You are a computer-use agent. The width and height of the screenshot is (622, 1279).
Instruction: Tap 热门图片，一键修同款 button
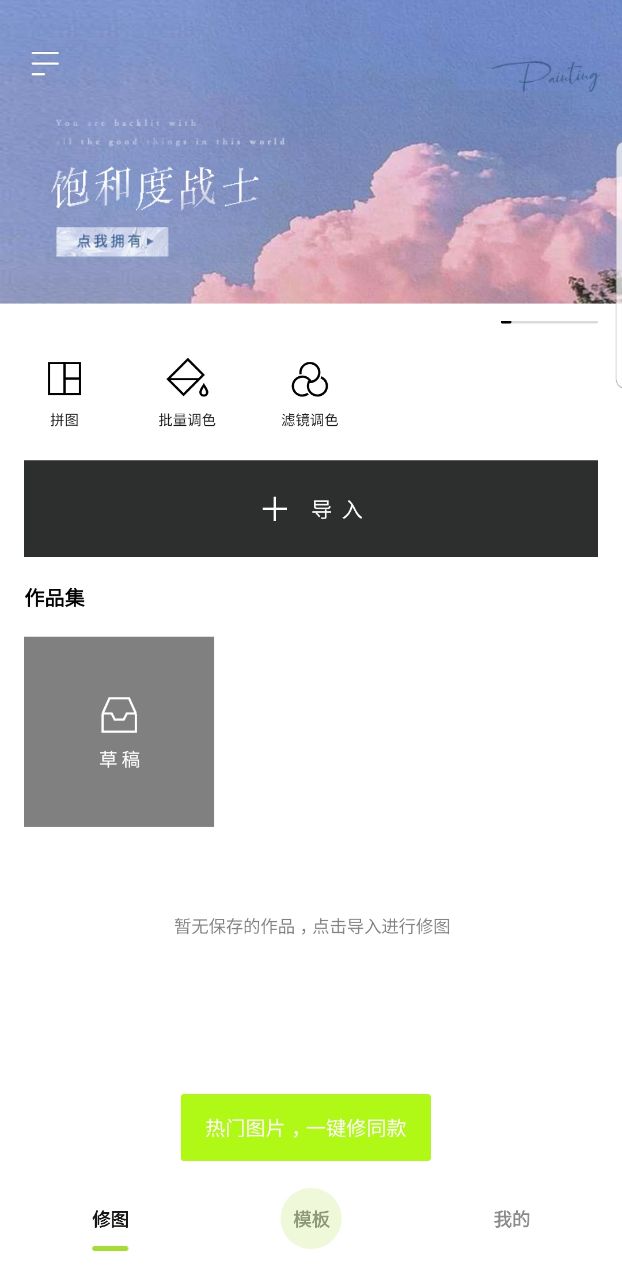(306, 1127)
